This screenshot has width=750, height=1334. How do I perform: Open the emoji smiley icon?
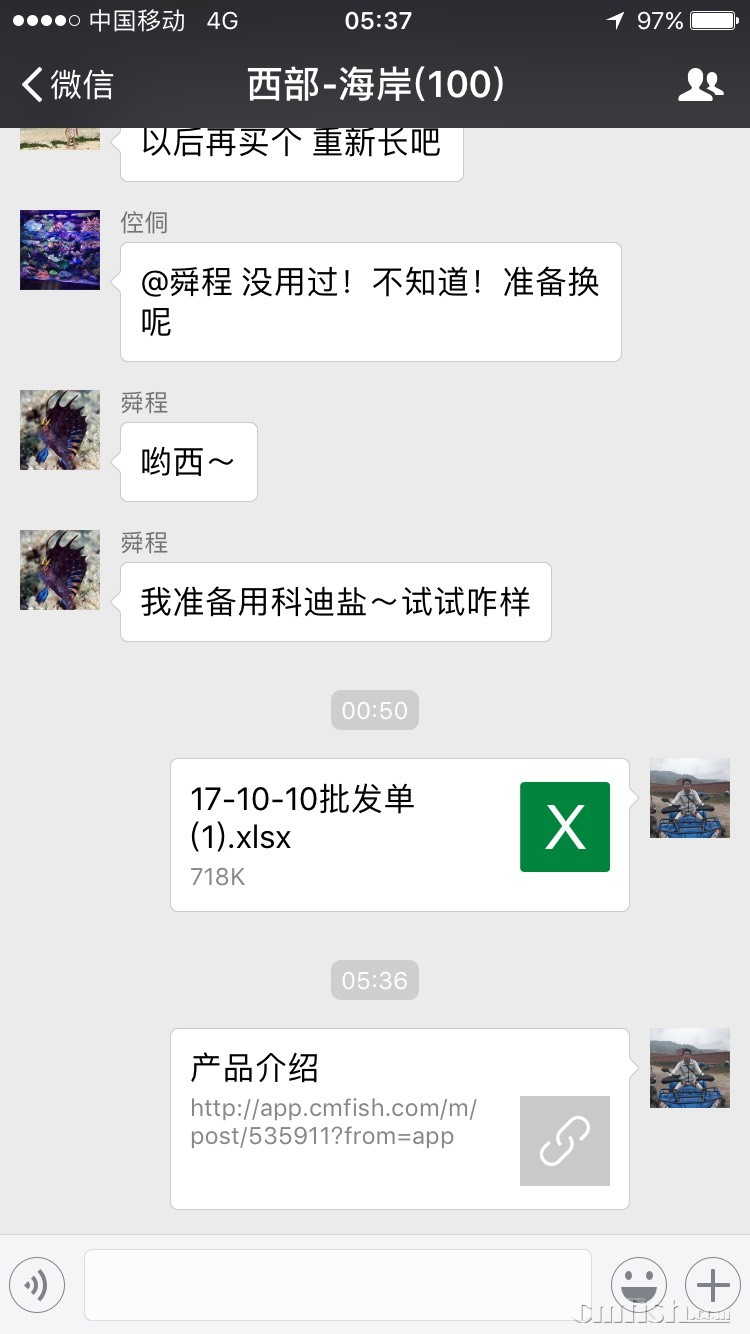click(x=639, y=1285)
